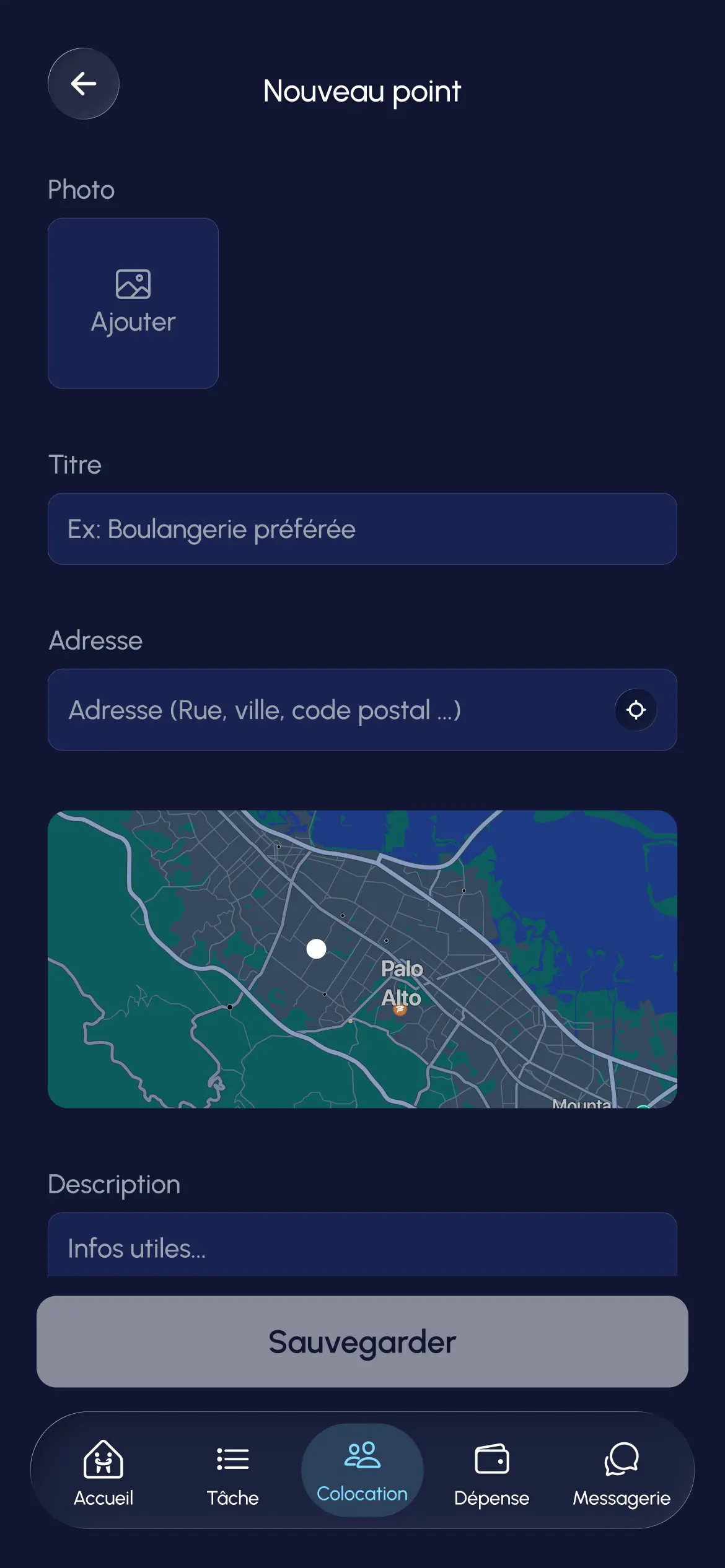Open Dépense via the wallet icon
This screenshot has height=1568, width=725.
click(x=491, y=1458)
